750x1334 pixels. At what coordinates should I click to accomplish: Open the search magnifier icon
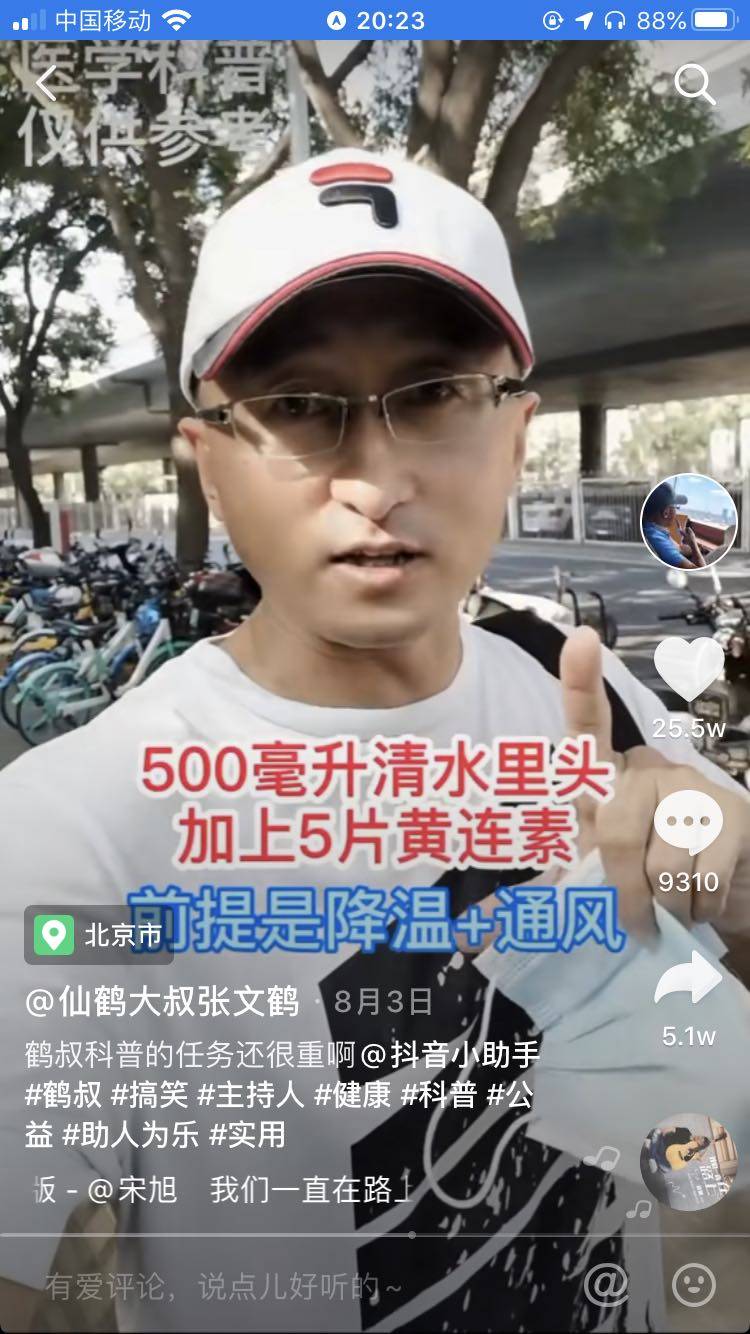pyautogui.click(x=695, y=85)
